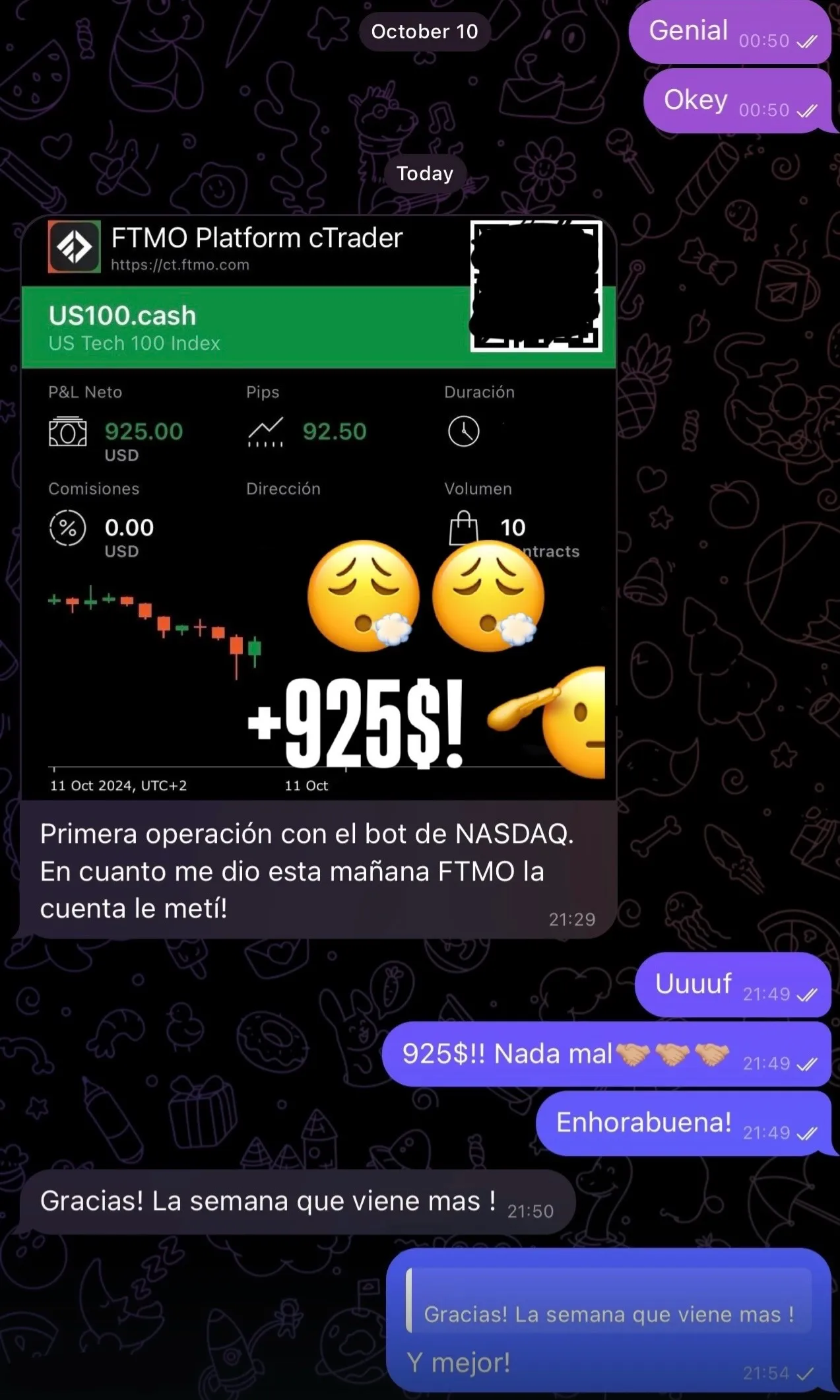Jump to quoted message in the 'Y mejor!' reply
This screenshot has width=840, height=1400.
pyautogui.click(x=608, y=1313)
